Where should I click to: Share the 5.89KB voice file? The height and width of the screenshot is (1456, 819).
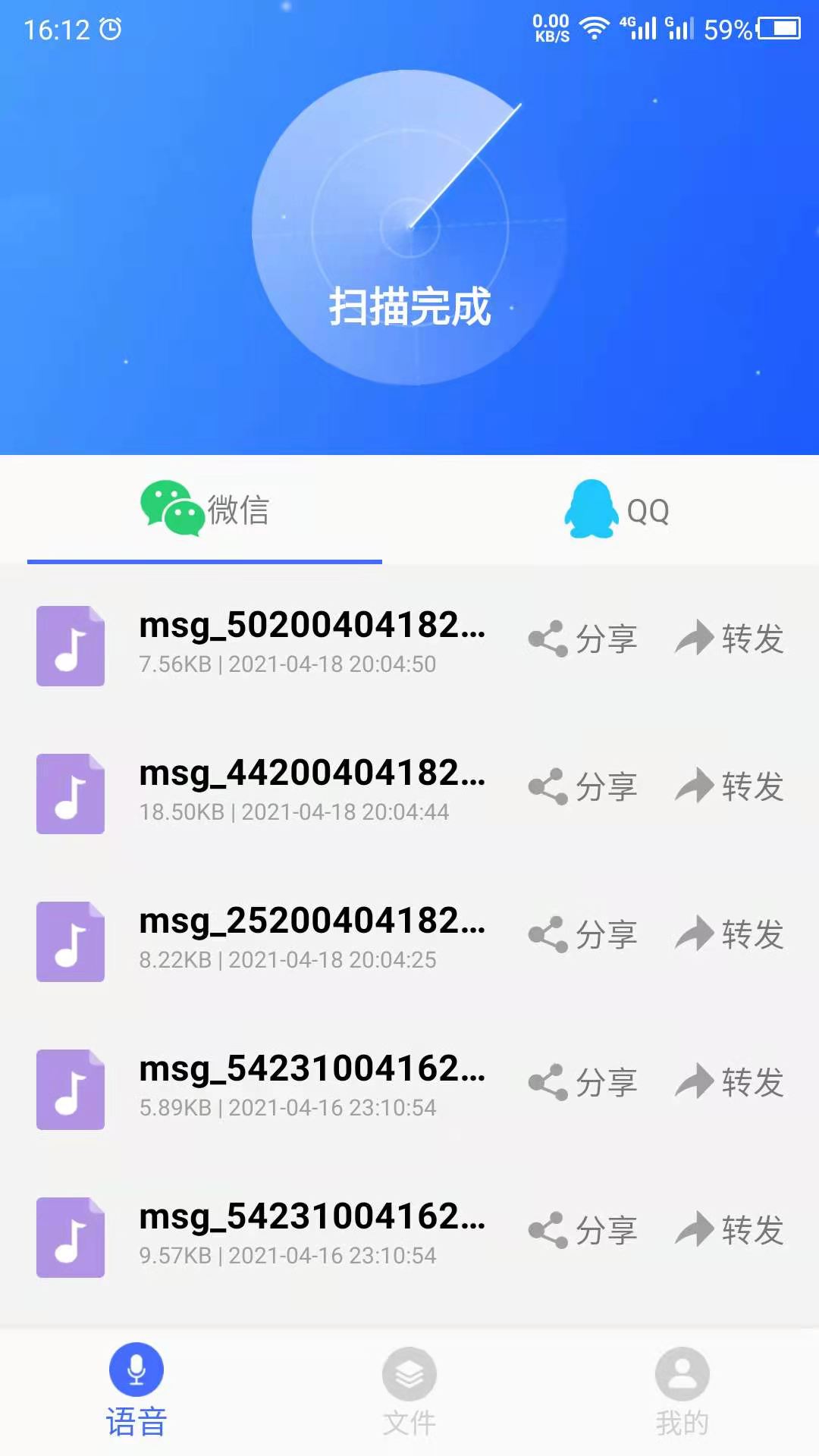click(583, 1082)
